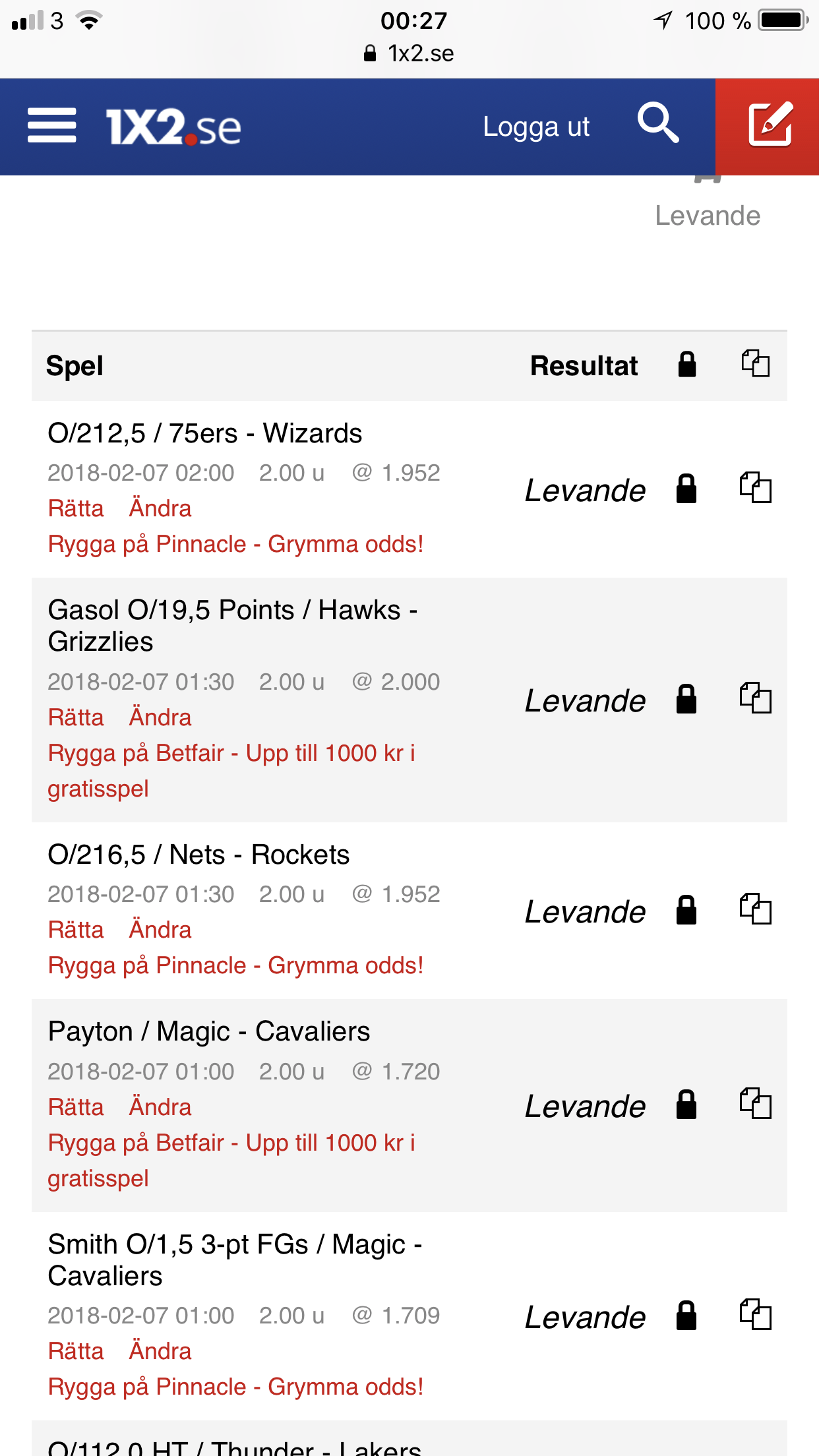
Task: Tap the lock icon for the Payton bet
Action: pos(686,1105)
